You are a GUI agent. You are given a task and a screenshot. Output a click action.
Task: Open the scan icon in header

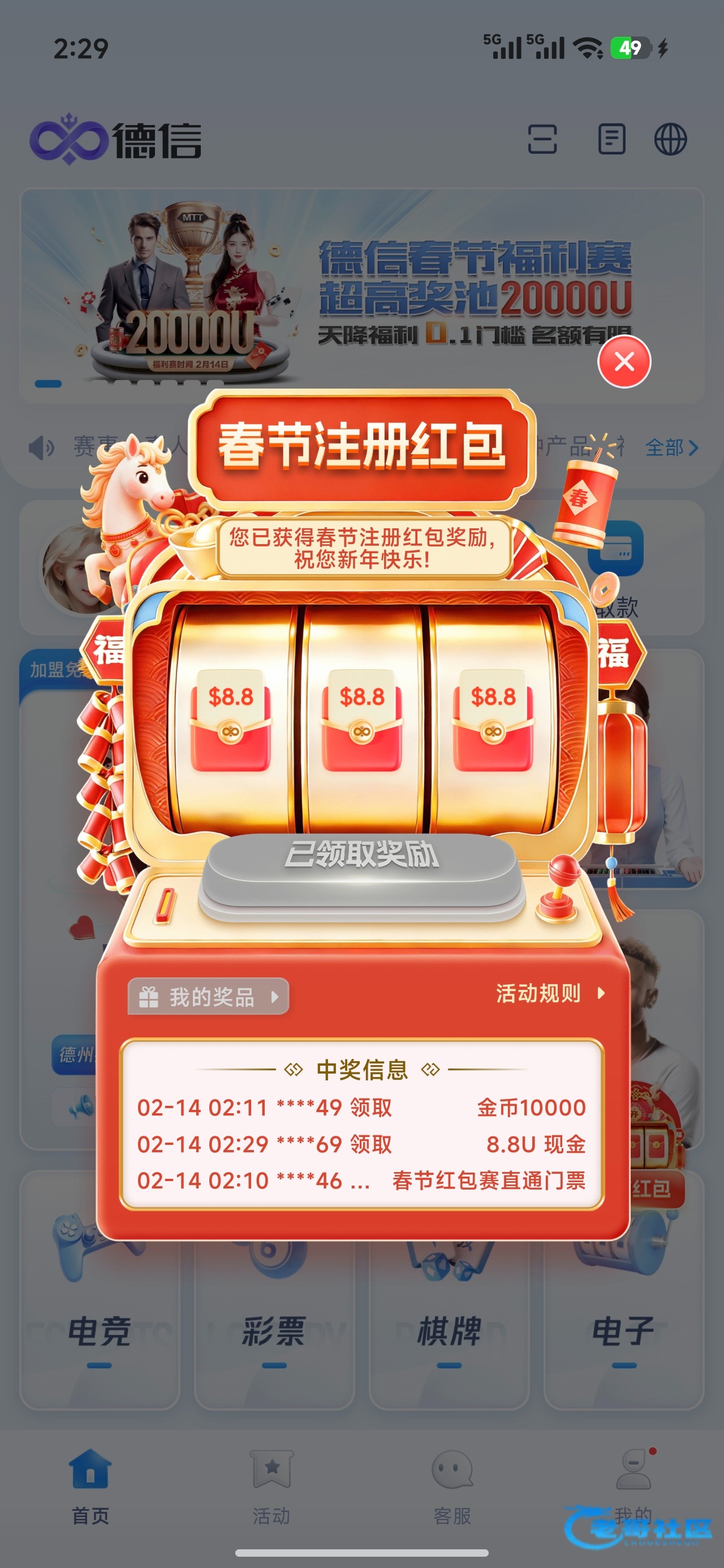pos(542,139)
